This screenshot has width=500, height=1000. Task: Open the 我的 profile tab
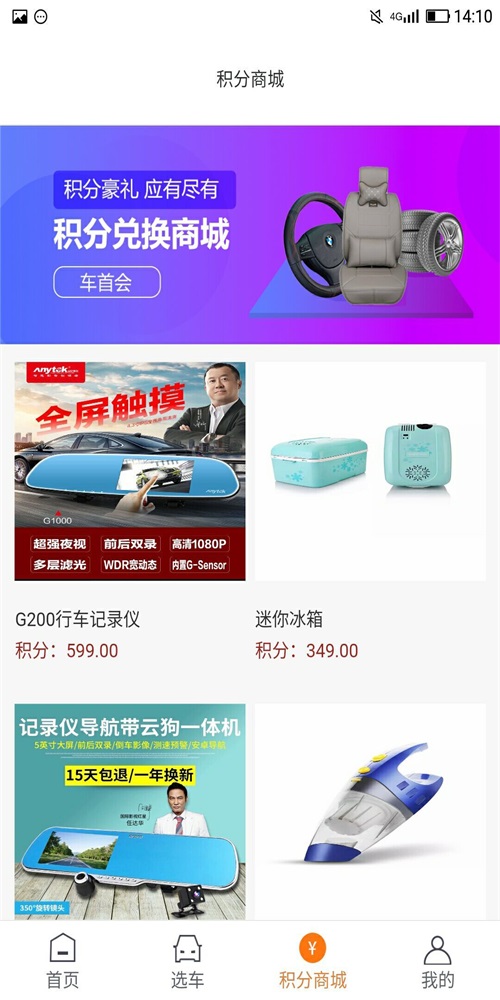coord(438,961)
